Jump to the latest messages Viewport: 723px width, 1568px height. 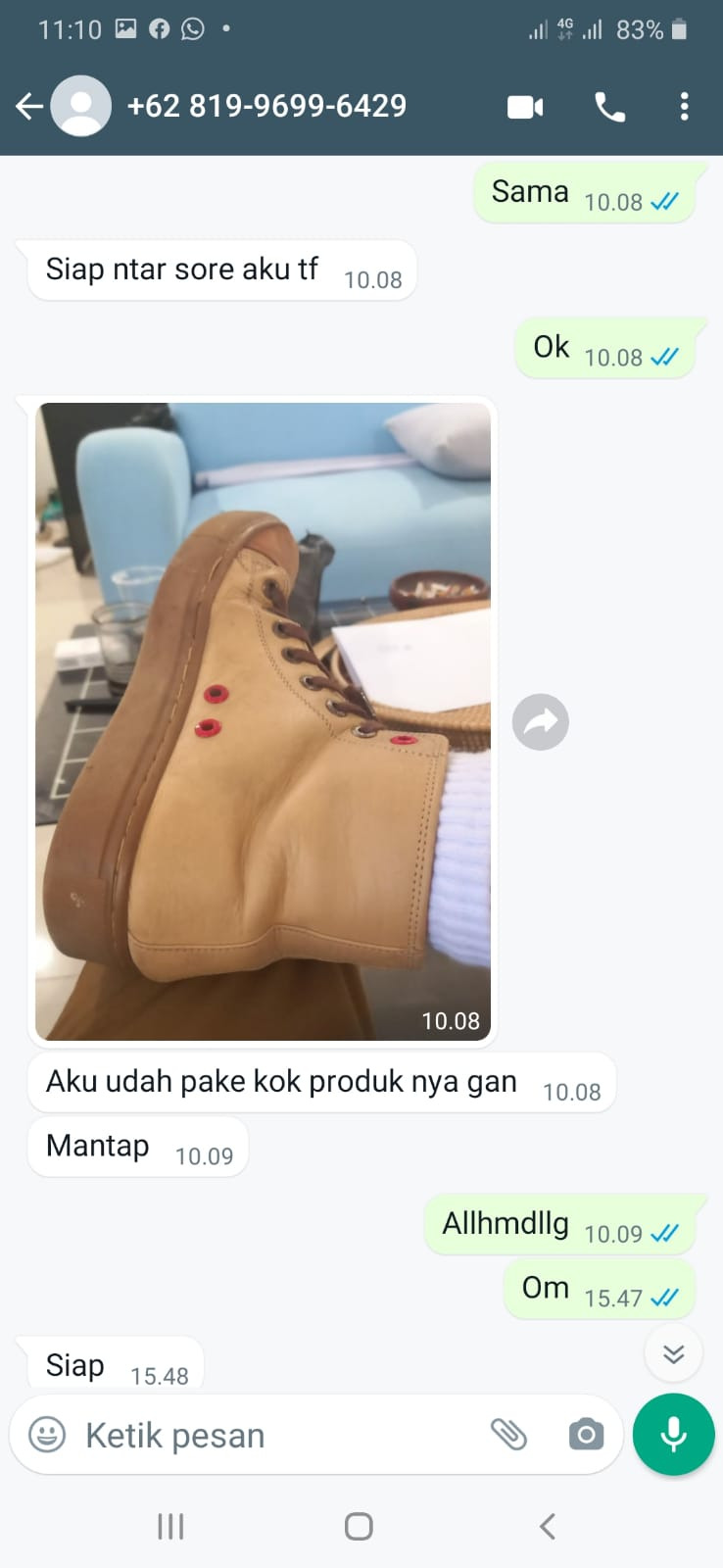673,1353
